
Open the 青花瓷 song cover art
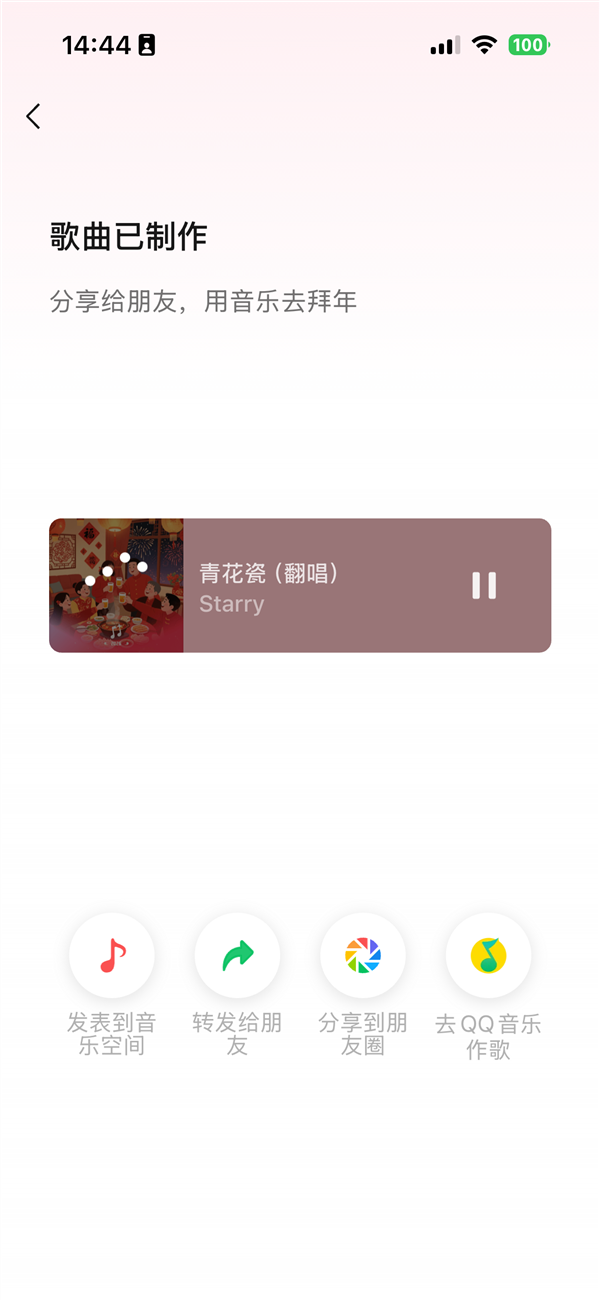click(116, 585)
